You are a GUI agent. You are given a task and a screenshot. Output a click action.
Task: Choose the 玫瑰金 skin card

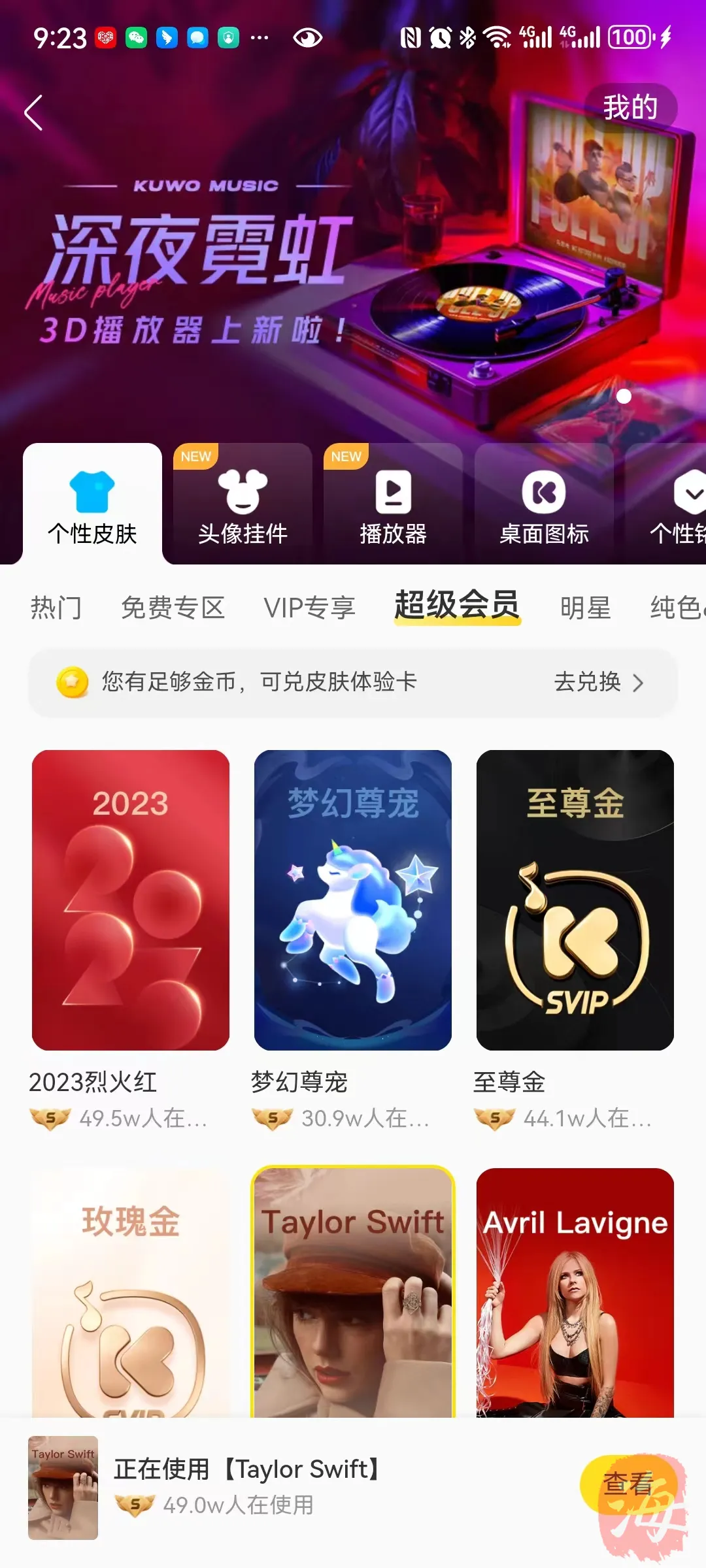(x=131, y=1294)
